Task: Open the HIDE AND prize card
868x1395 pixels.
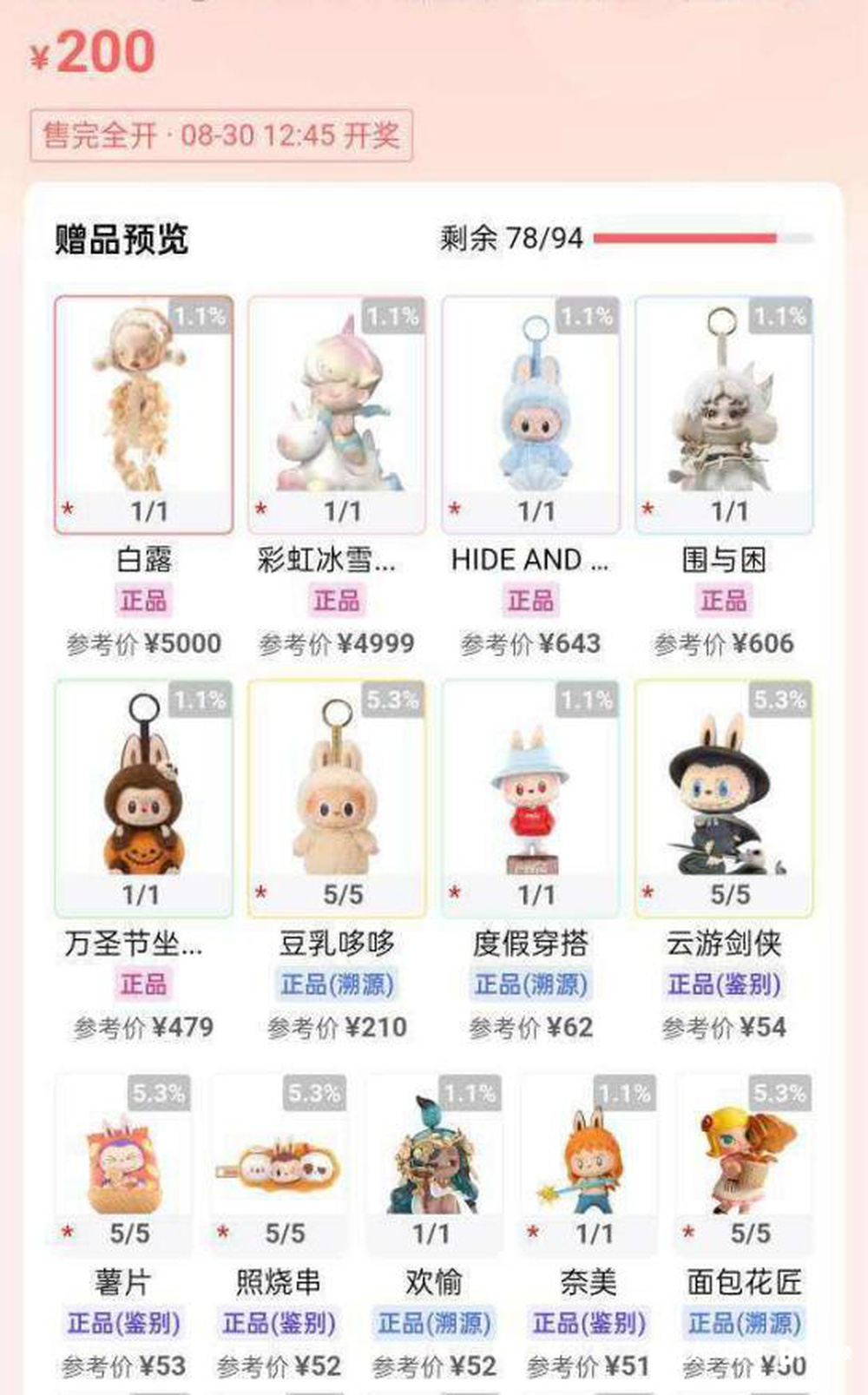Action: (530, 413)
